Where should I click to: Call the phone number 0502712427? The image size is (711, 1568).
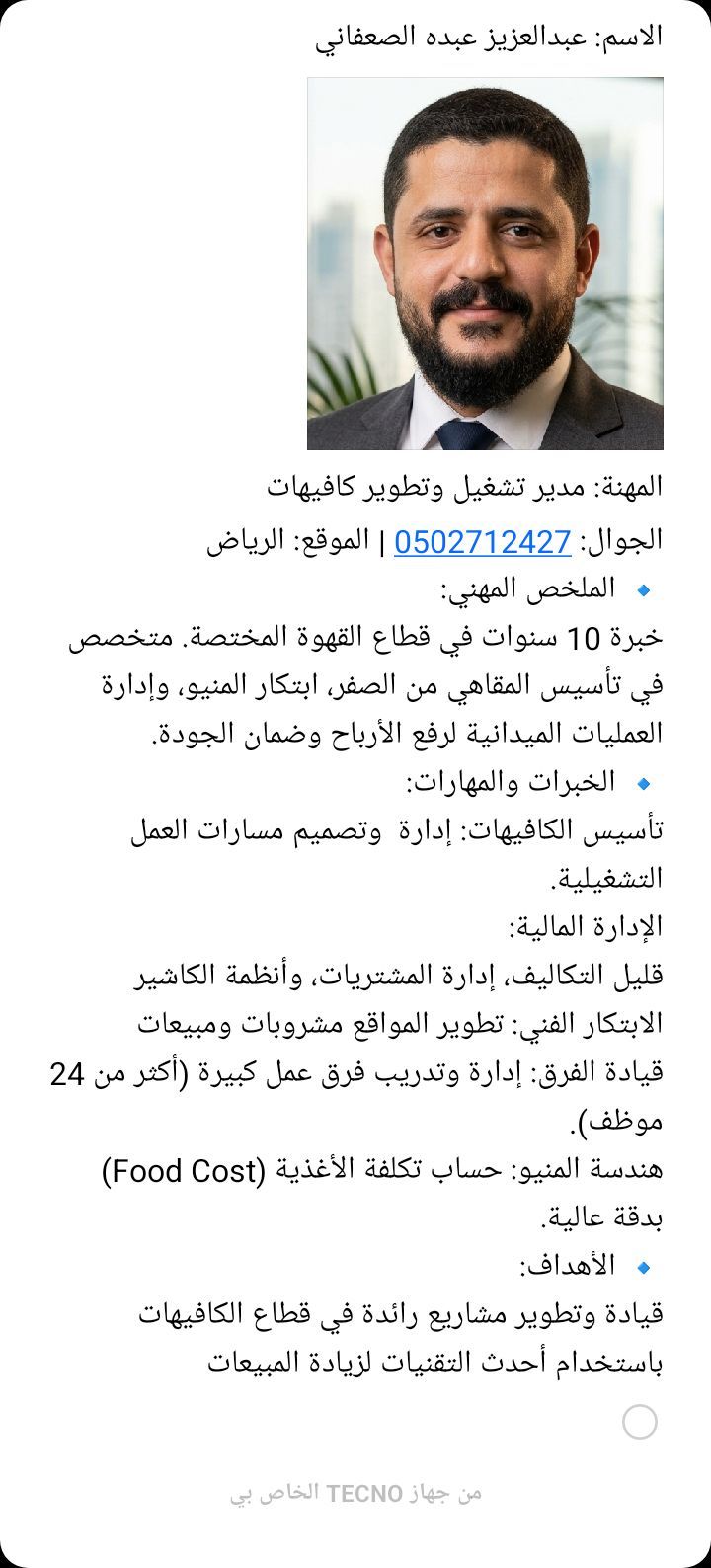482,542
